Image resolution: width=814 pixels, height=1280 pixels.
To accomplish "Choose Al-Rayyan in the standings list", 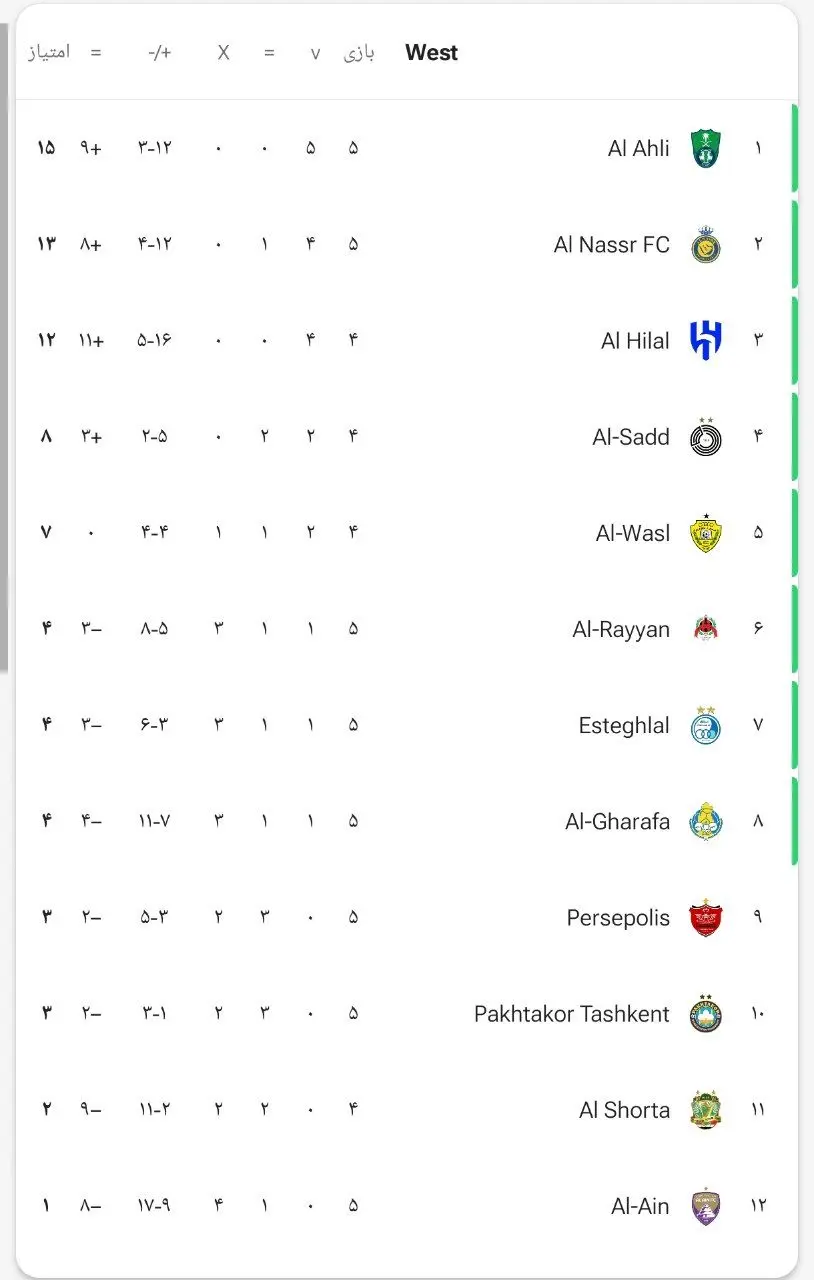I will [620, 629].
